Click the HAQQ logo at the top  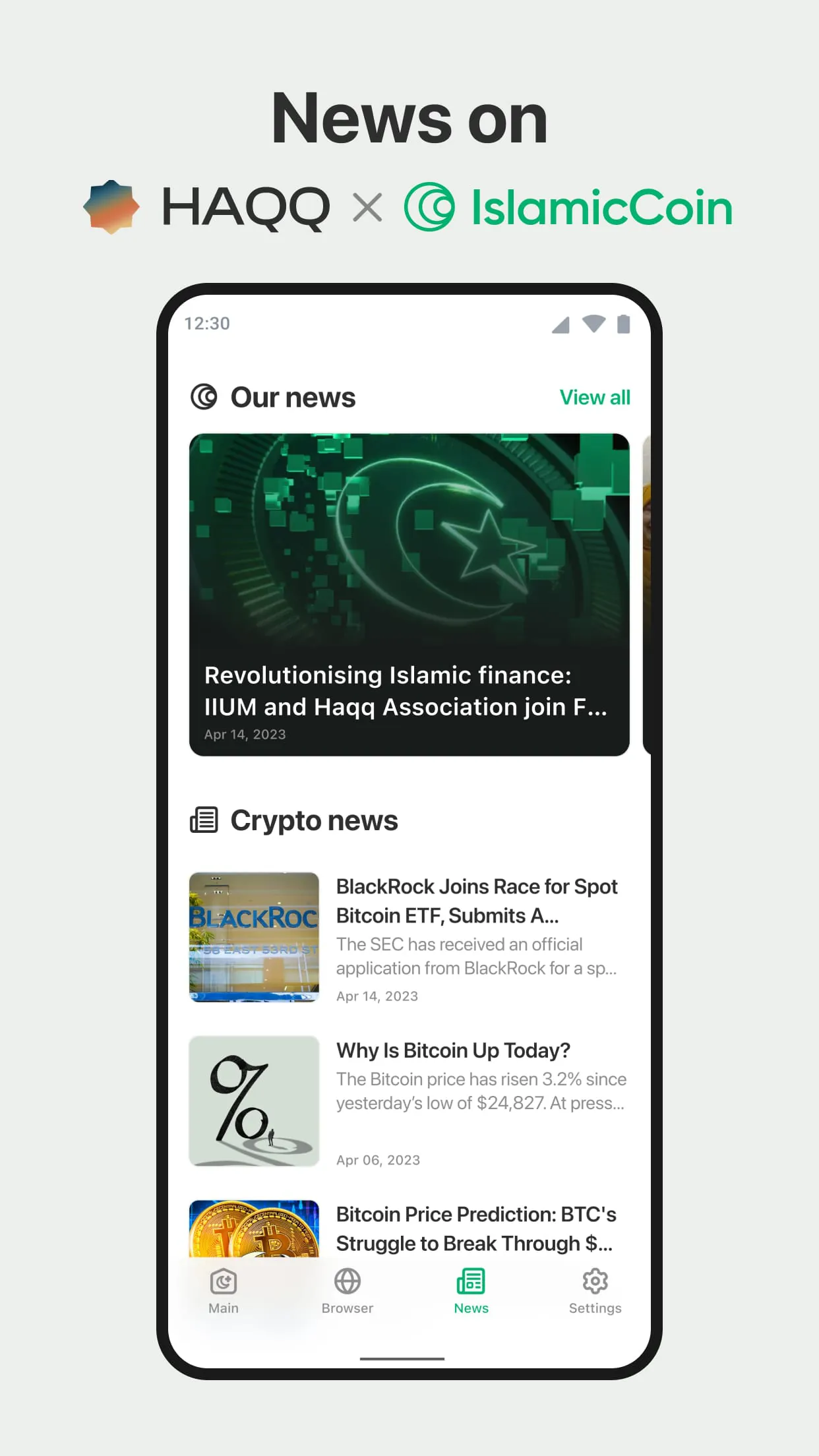click(112, 205)
